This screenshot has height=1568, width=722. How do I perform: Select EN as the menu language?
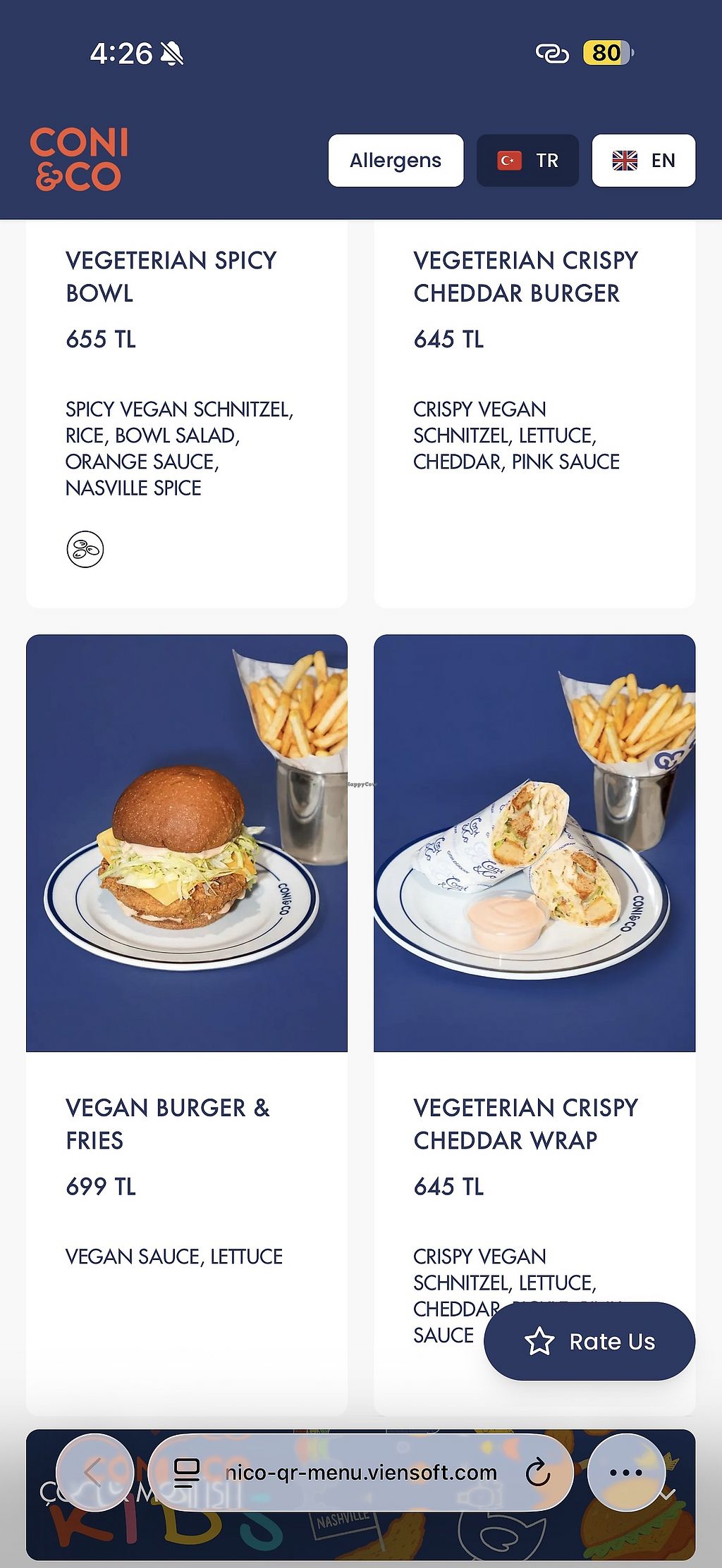pyautogui.click(x=643, y=161)
